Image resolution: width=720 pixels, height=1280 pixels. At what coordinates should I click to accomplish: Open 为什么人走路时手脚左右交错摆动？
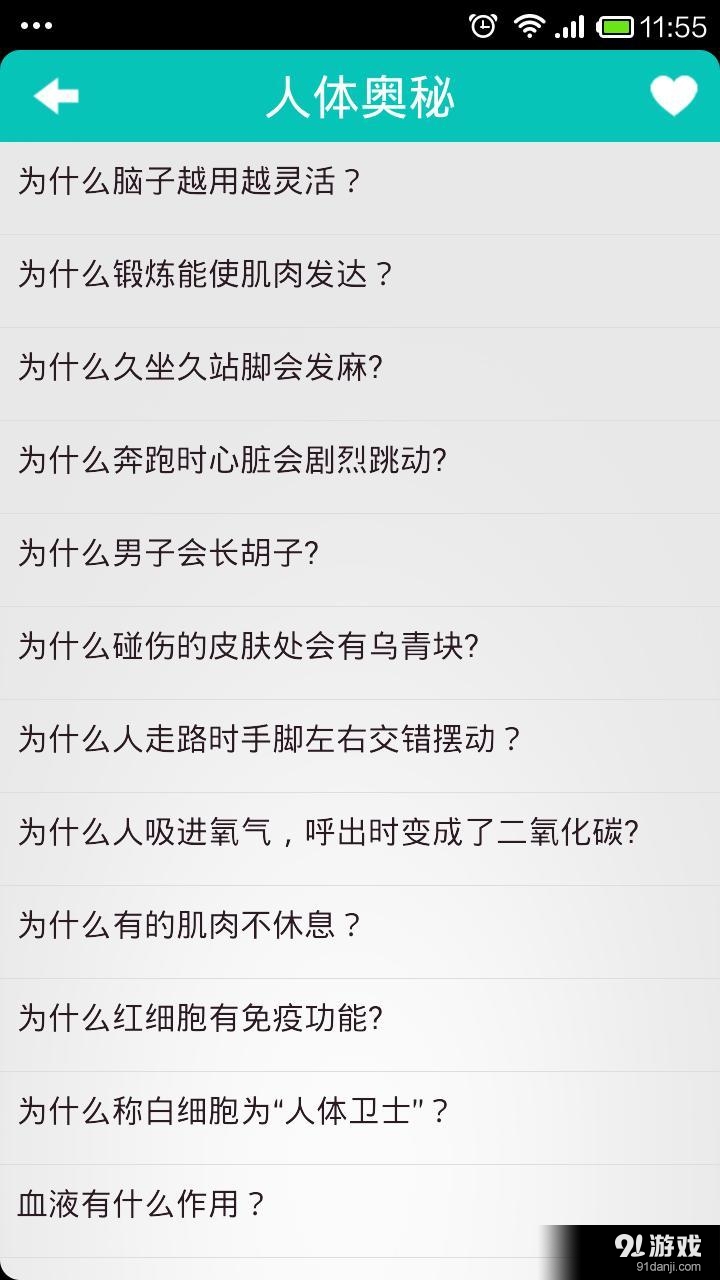270,740
